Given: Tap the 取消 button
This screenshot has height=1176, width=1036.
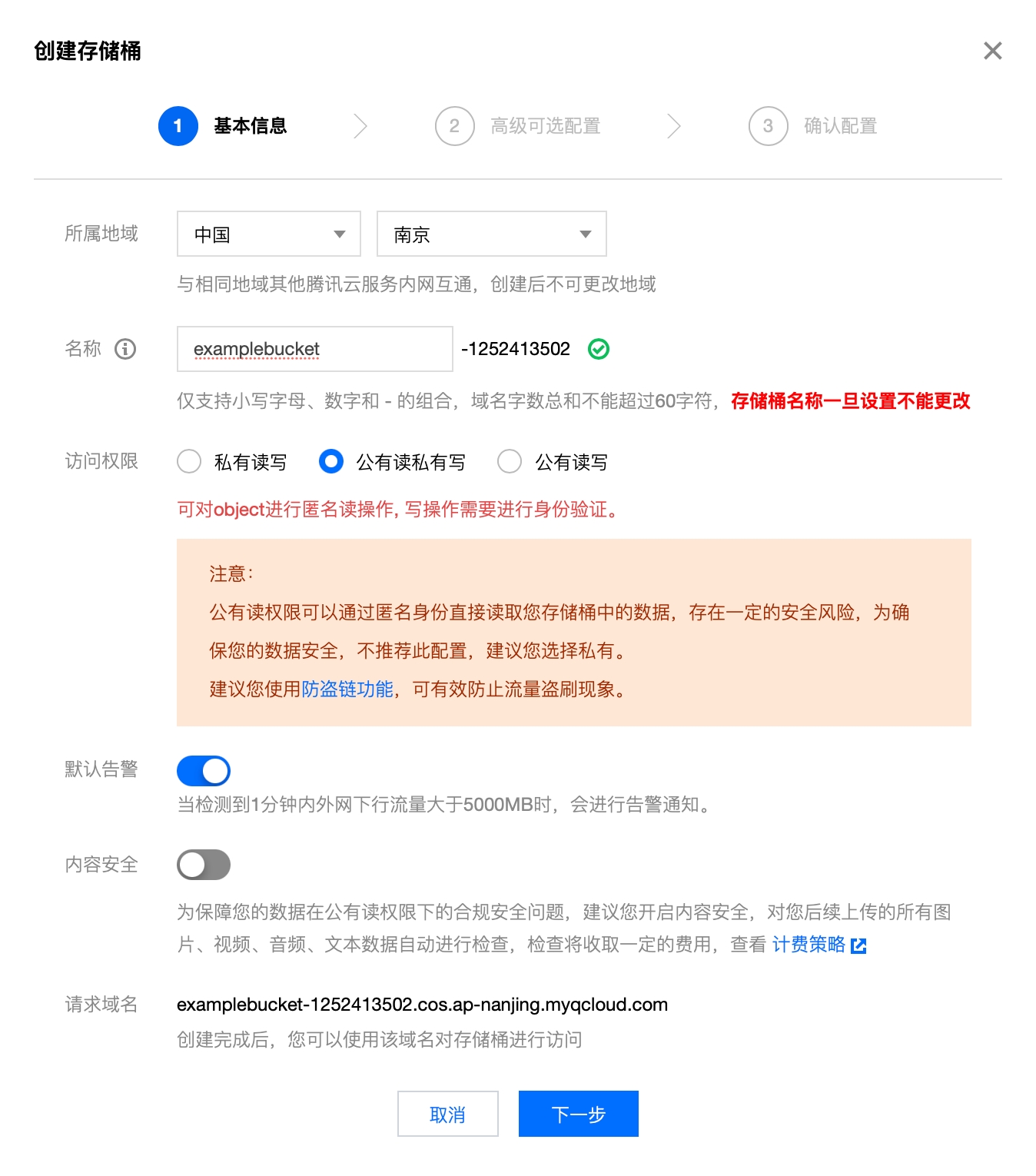Looking at the screenshot, I should (x=447, y=1114).
